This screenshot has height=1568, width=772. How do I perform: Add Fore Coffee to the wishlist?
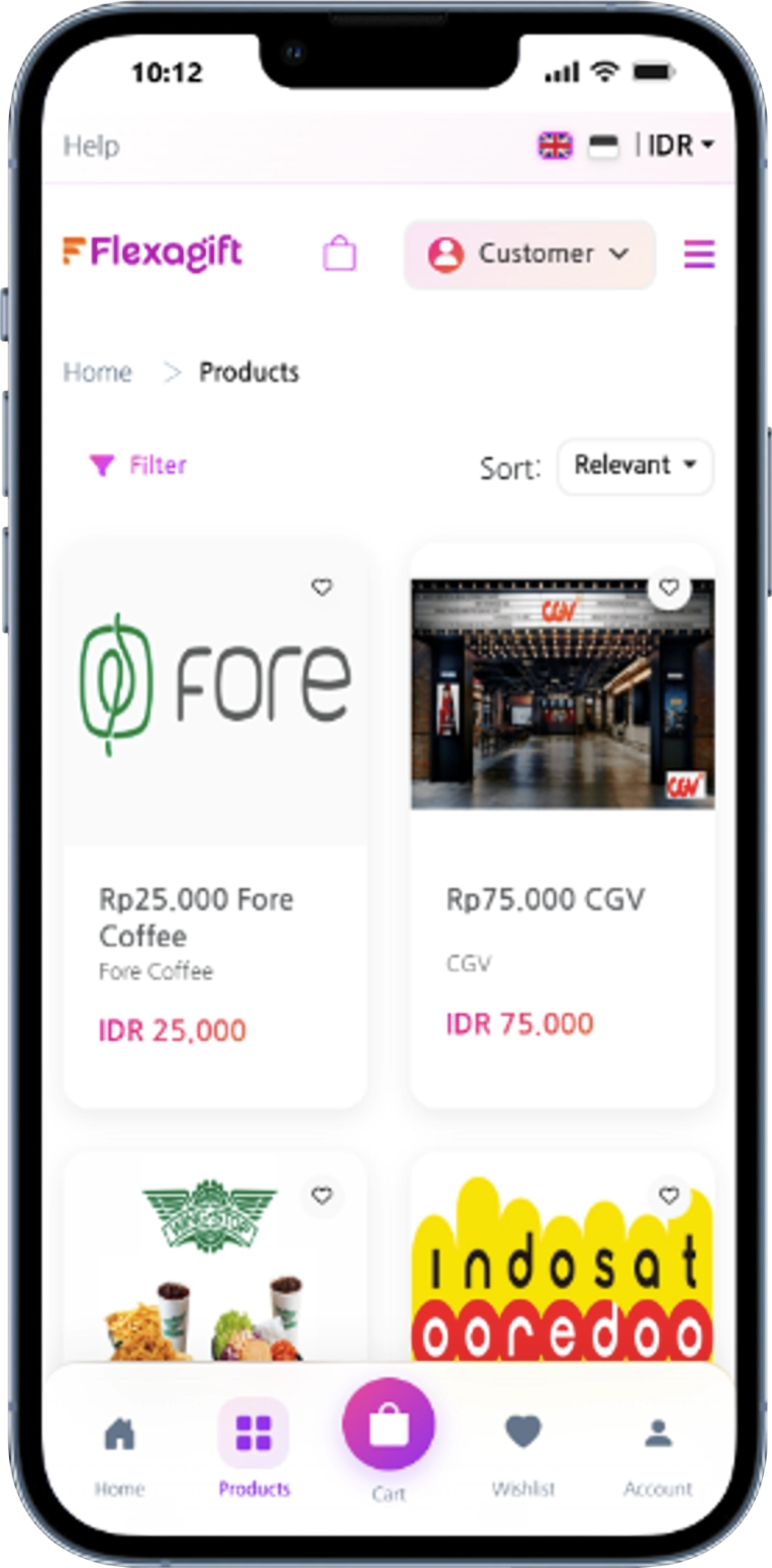pyautogui.click(x=322, y=588)
